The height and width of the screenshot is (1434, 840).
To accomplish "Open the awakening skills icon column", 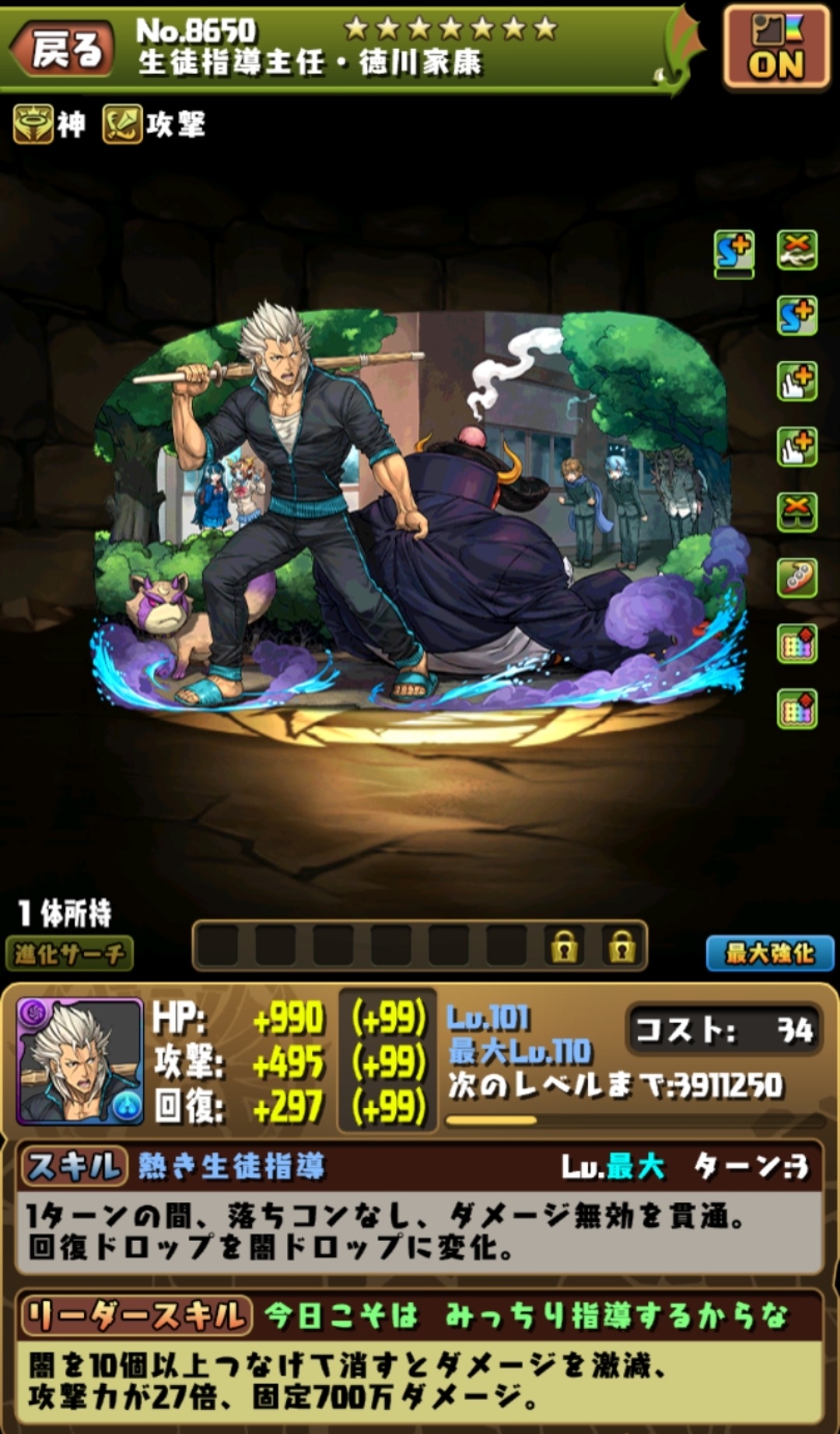I will point(796,479).
